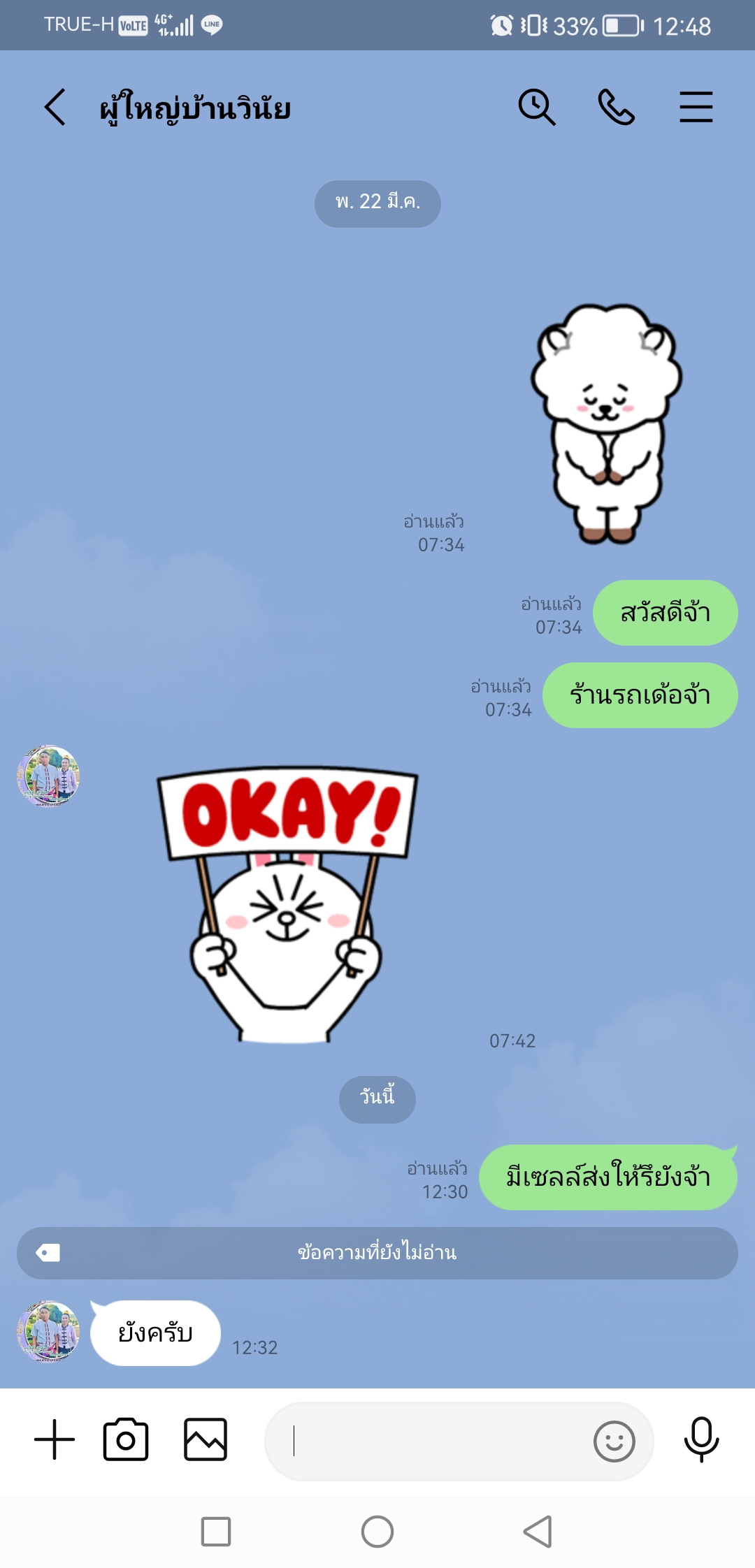755x1568 pixels.
Task: Open the camera to take a photo
Action: [126, 1440]
